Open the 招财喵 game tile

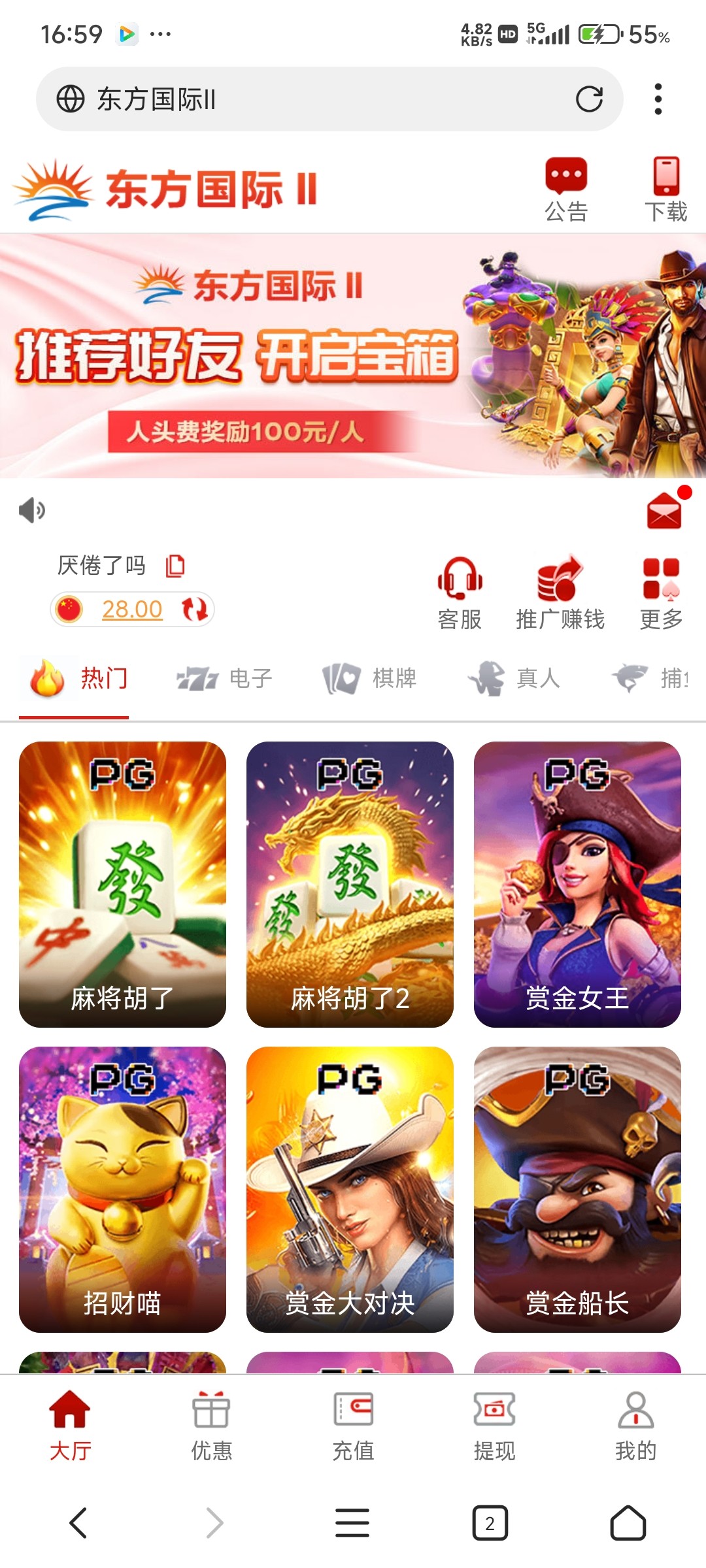[122, 1188]
